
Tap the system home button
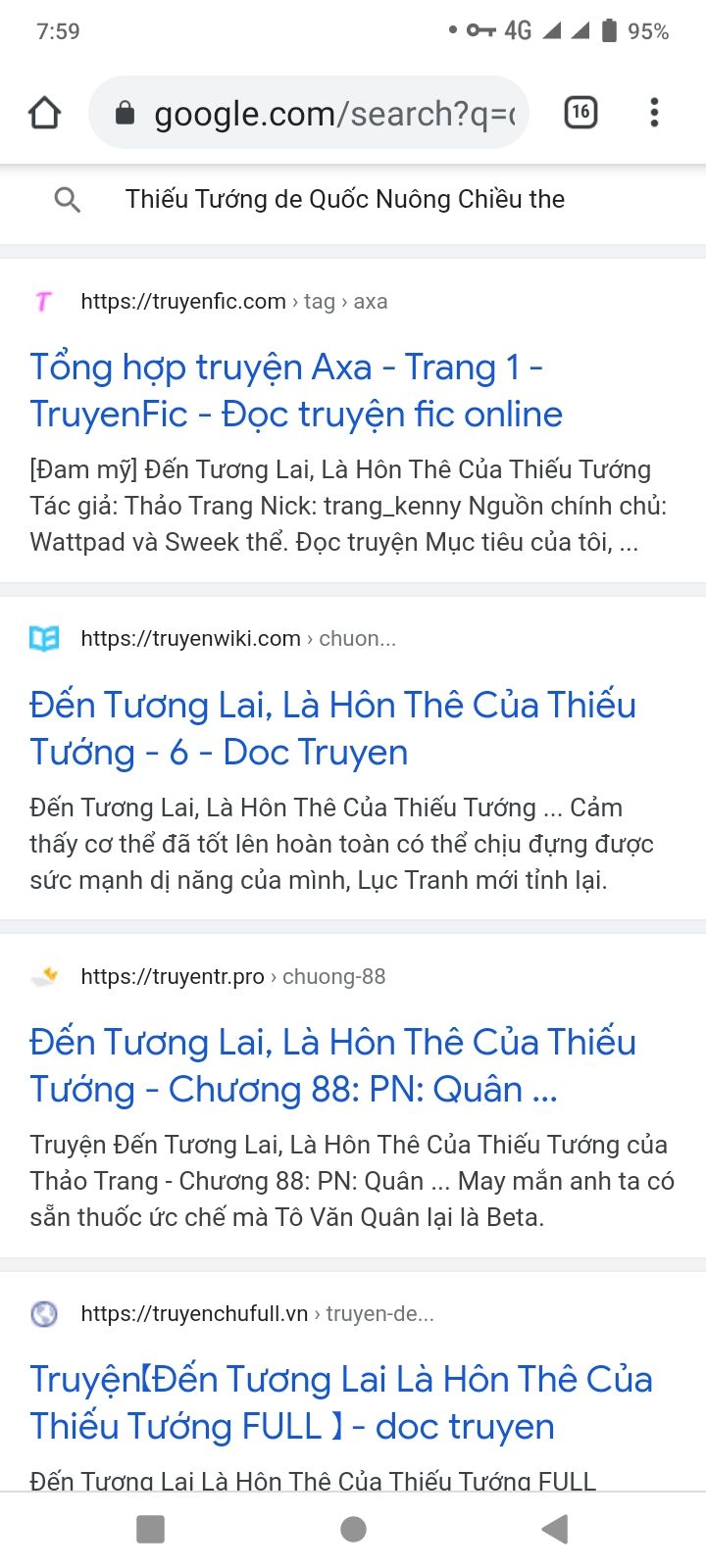(x=353, y=1529)
